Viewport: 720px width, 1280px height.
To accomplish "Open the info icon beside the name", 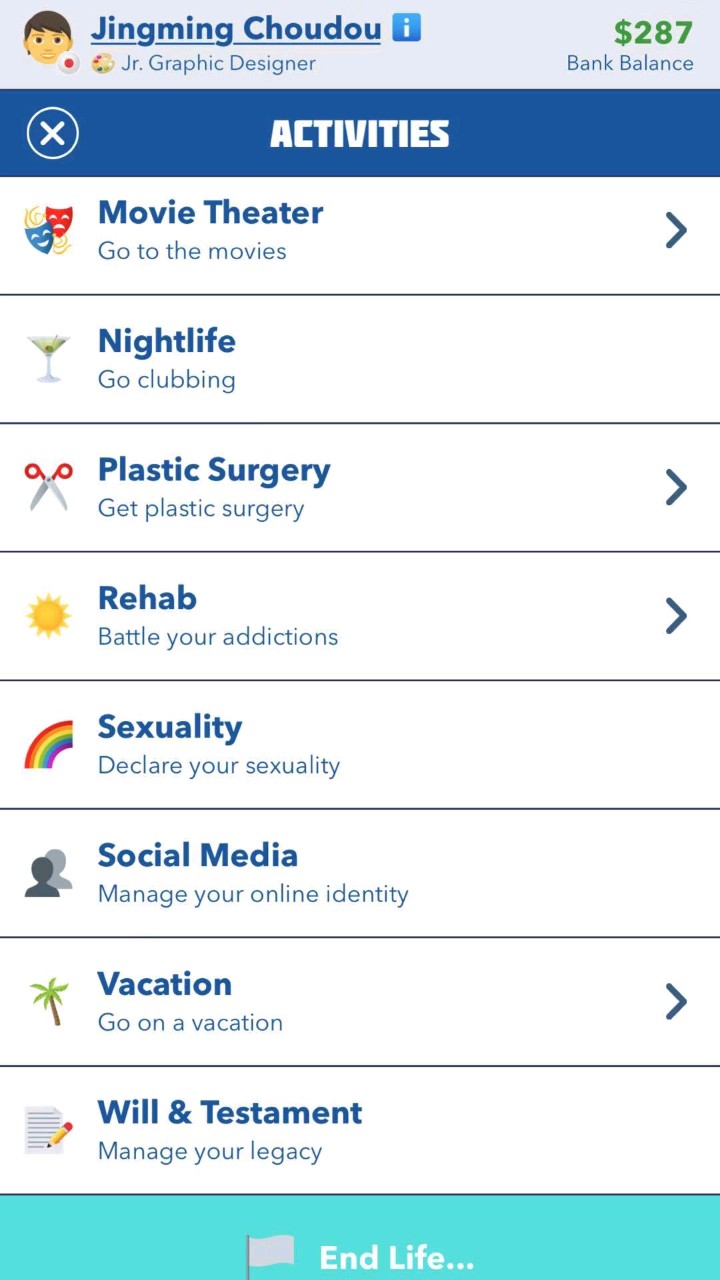I will click(x=406, y=27).
